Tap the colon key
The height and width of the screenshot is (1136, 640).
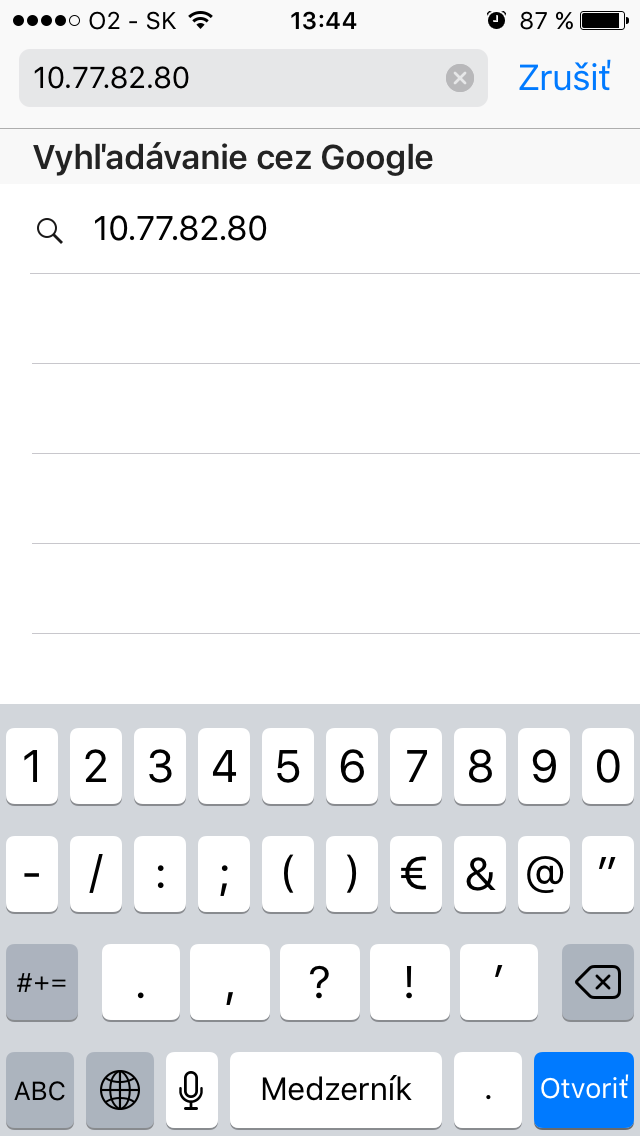click(x=159, y=874)
